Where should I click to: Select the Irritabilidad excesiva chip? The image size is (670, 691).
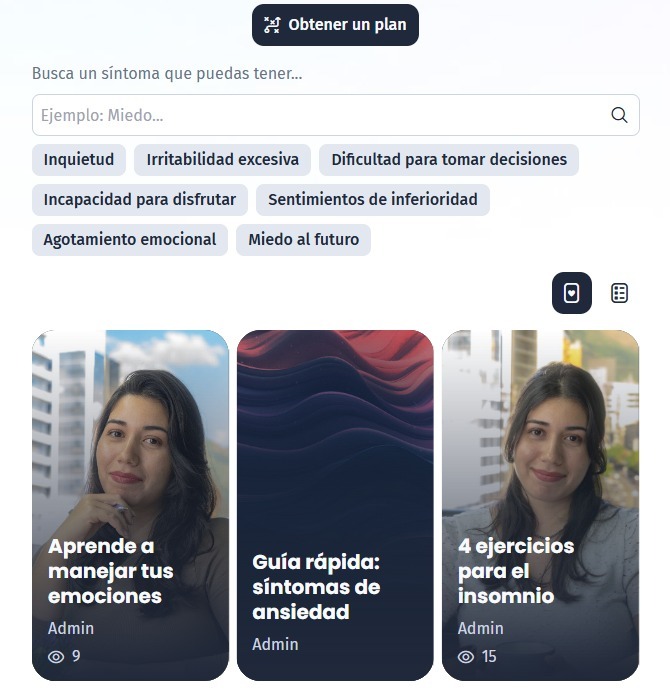coord(222,159)
